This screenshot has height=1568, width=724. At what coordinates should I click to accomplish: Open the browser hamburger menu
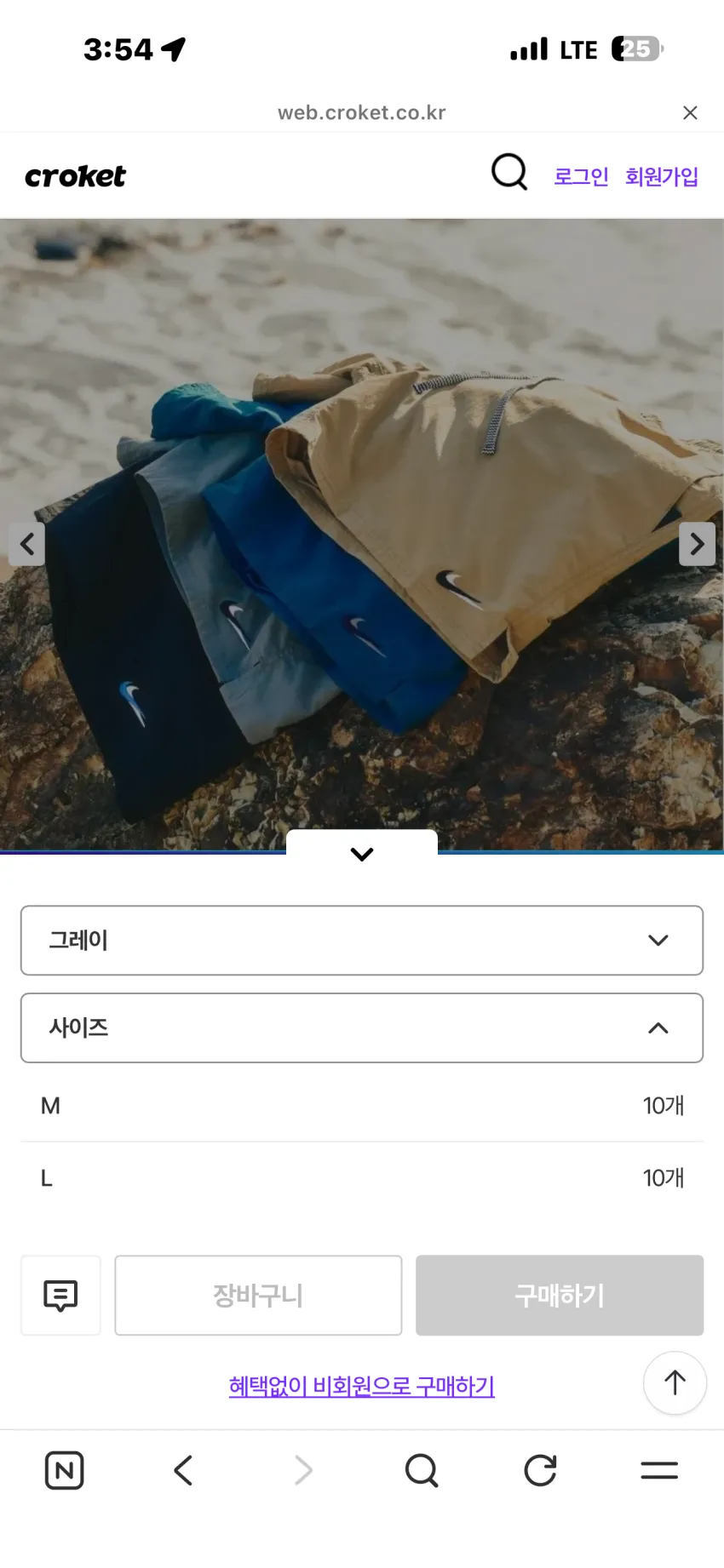click(x=659, y=1470)
